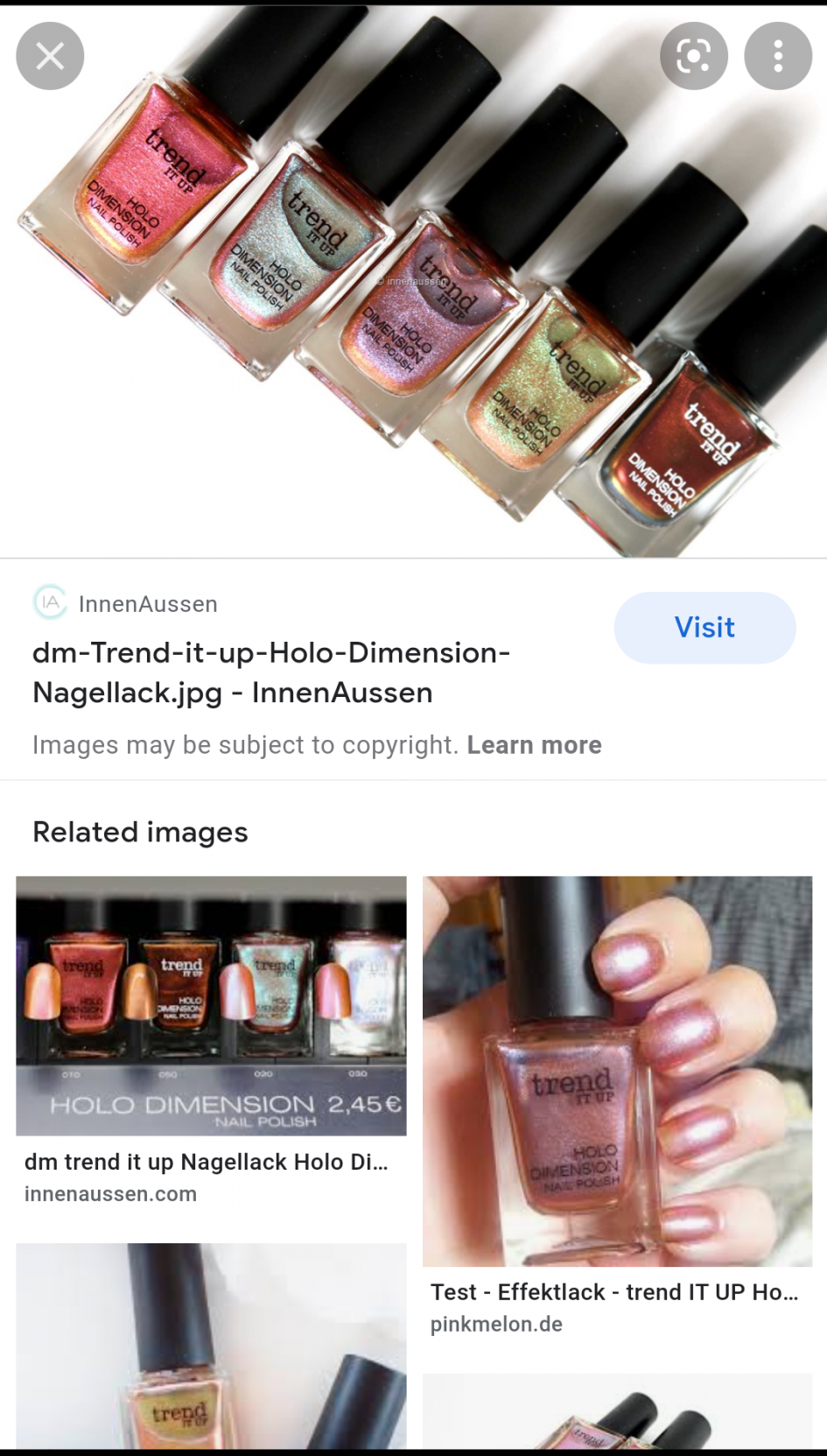Viewport: 827px width, 1456px height.
Task: Open related image below pinkmelon.de result
Action: 617,1411
